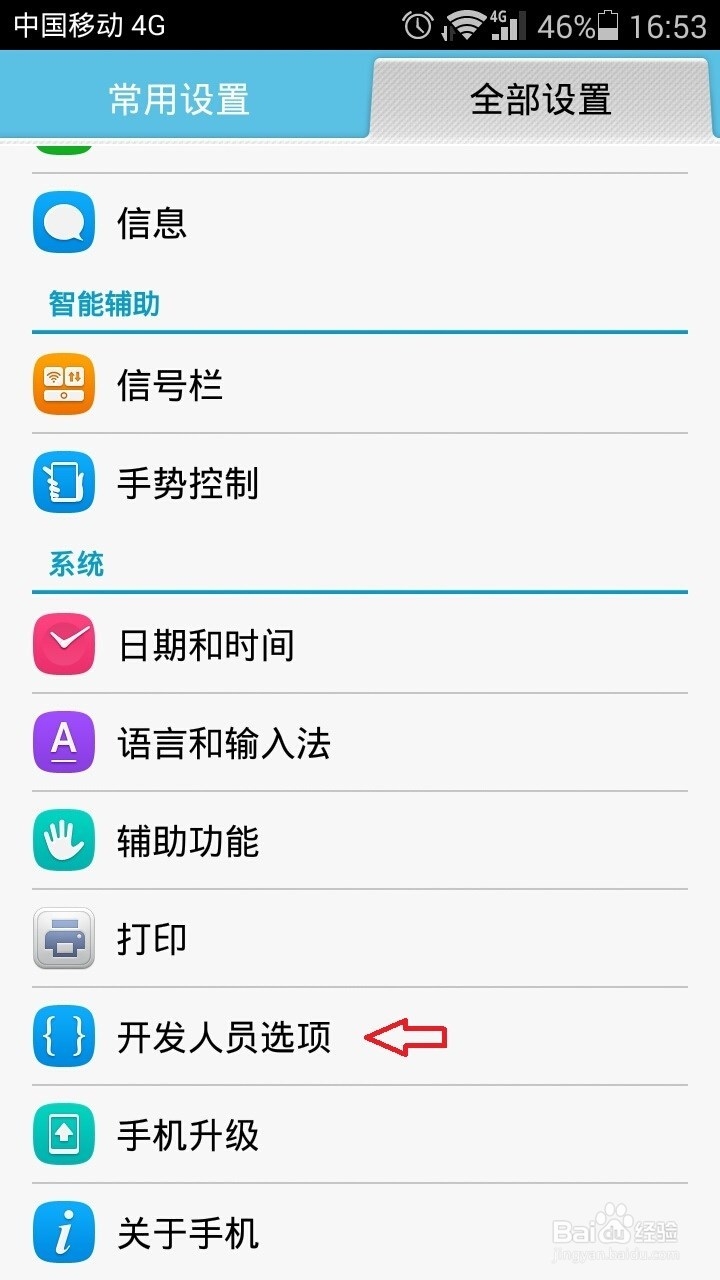Tap the pink date and time clock icon

(x=64, y=644)
